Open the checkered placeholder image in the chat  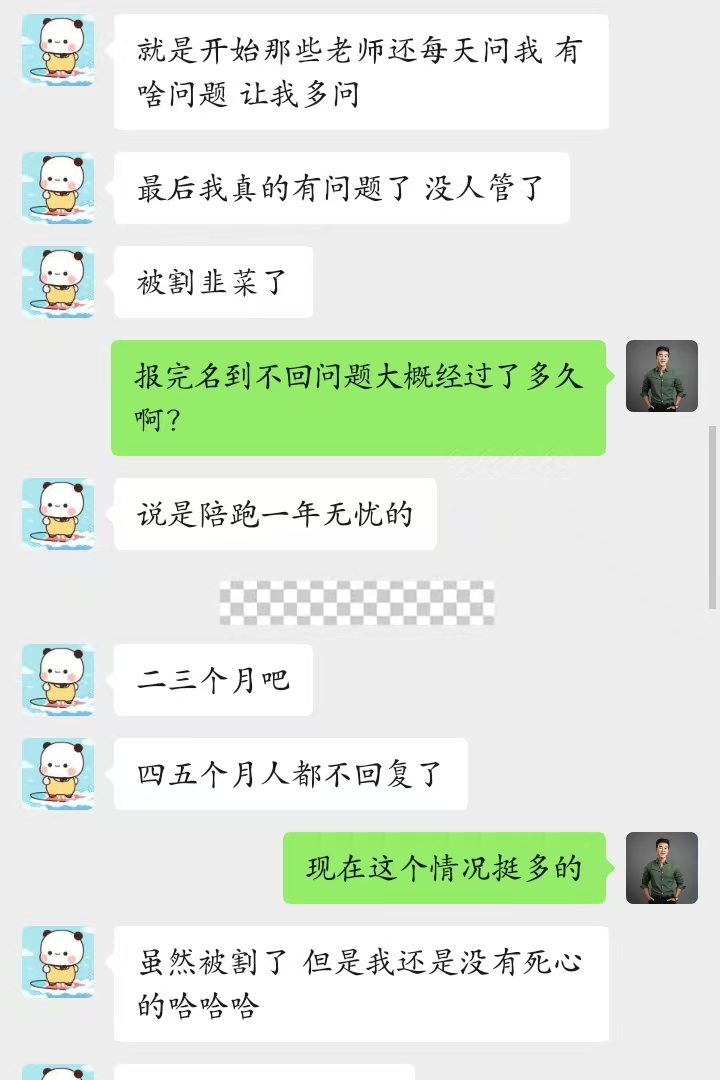tap(357, 602)
